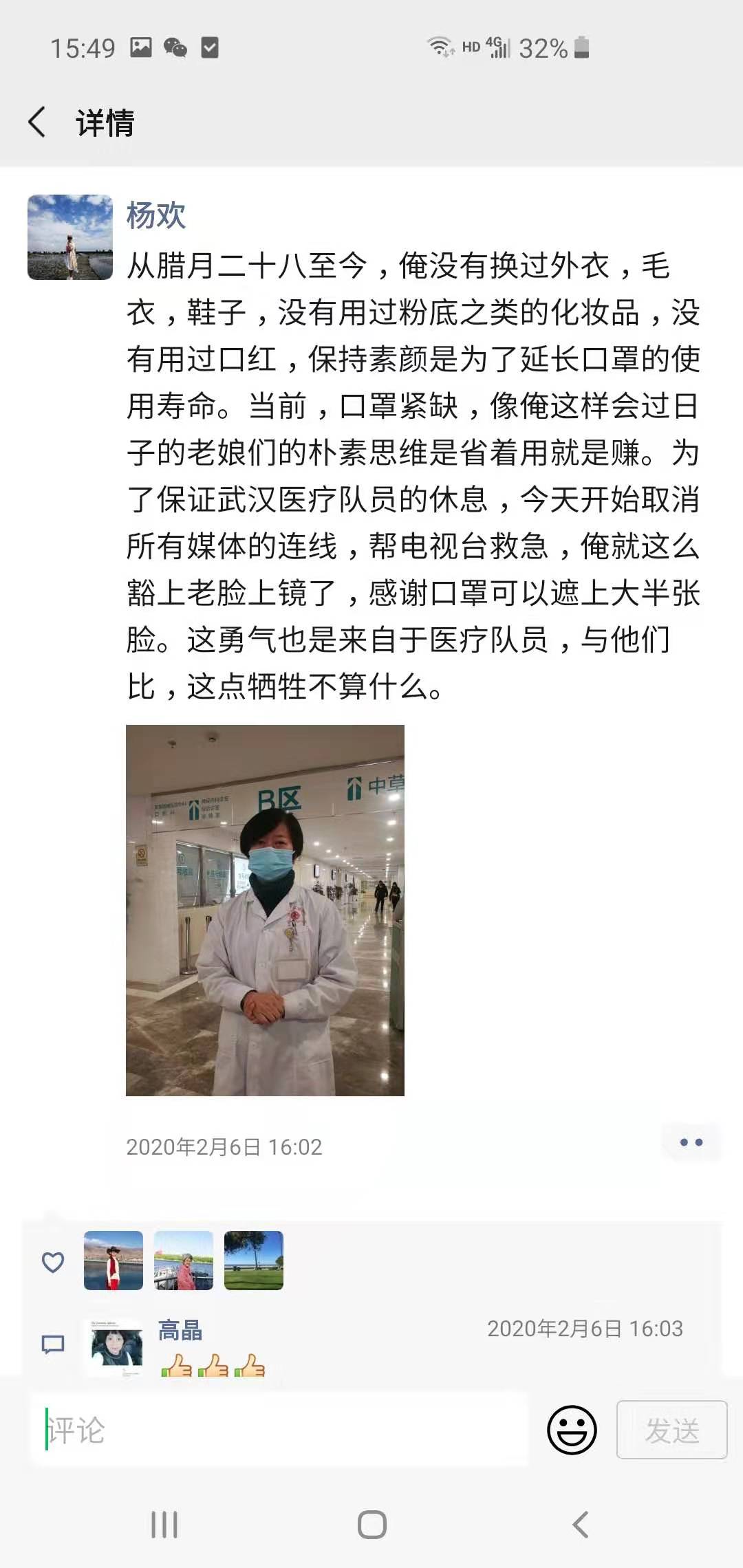
Task: Open the second liker's avatar
Action: [x=184, y=1260]
